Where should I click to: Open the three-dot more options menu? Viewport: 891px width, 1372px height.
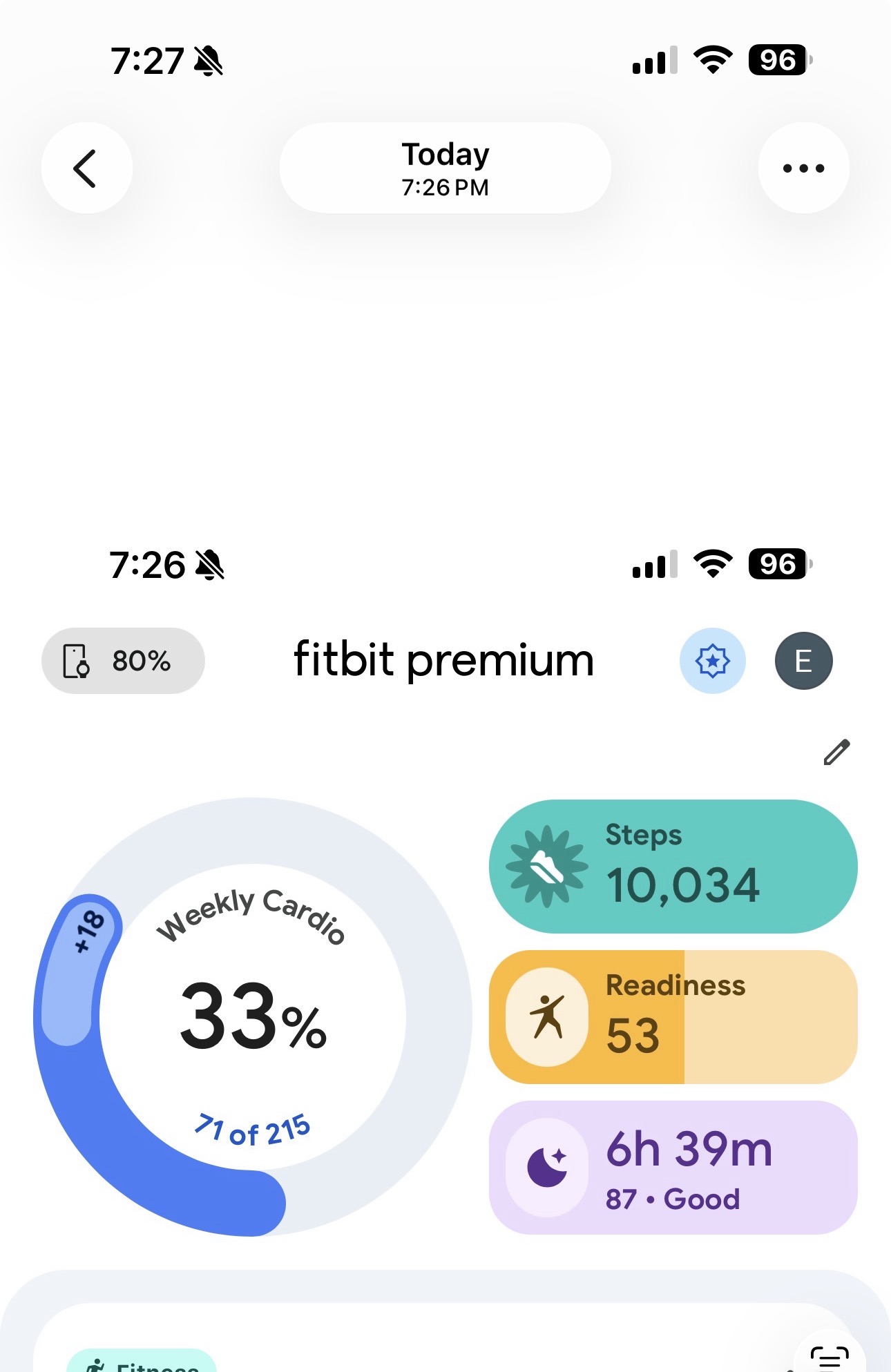(x=803, y=168)
